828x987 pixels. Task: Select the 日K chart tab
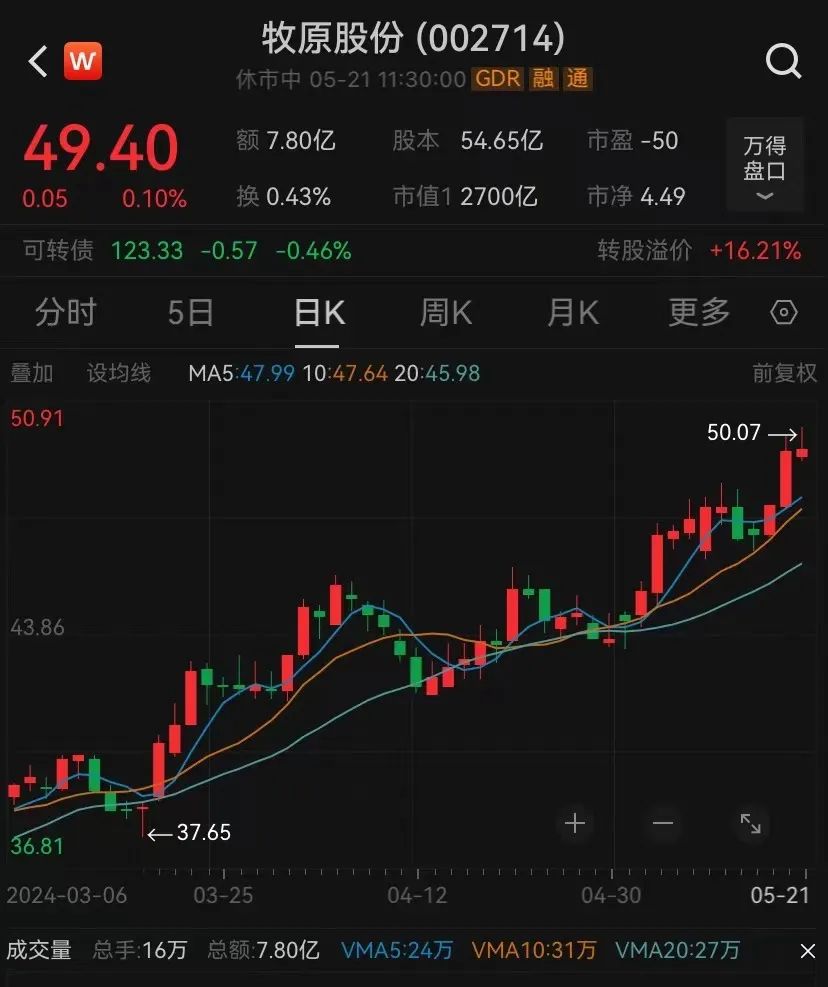pyautogui.click(x=319, y=313)
